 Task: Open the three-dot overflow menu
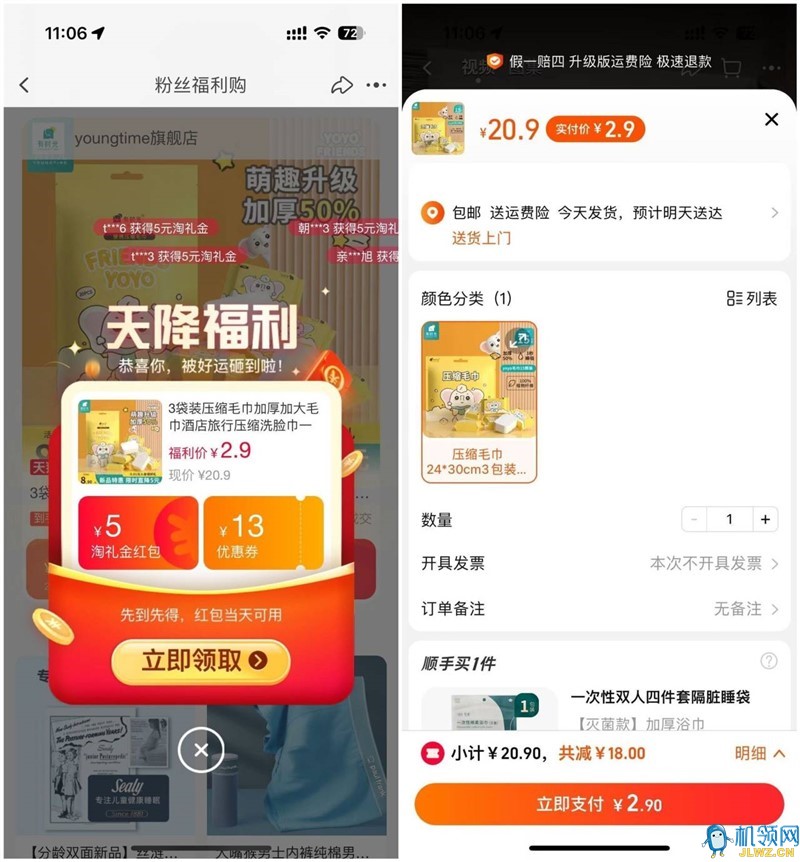[377, 86]
